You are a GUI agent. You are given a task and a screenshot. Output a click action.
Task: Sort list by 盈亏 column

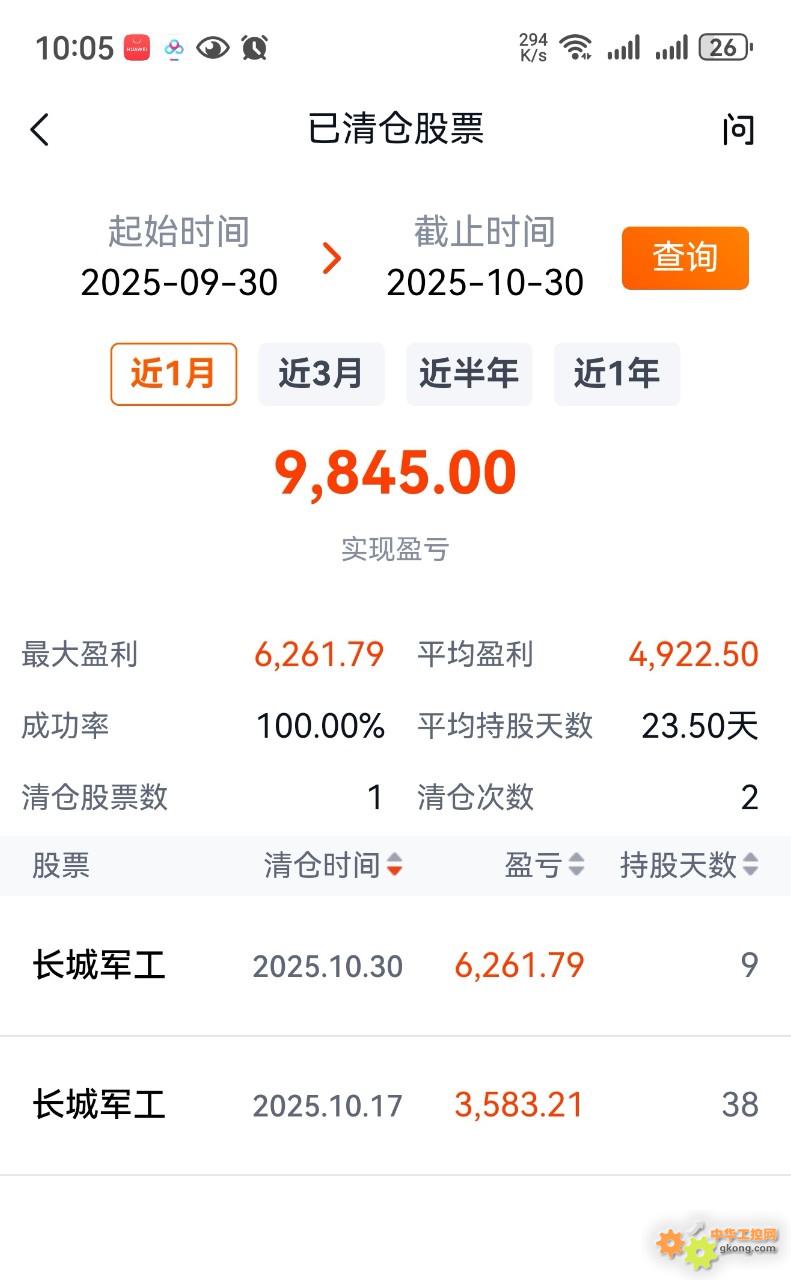tap(544, 865)
